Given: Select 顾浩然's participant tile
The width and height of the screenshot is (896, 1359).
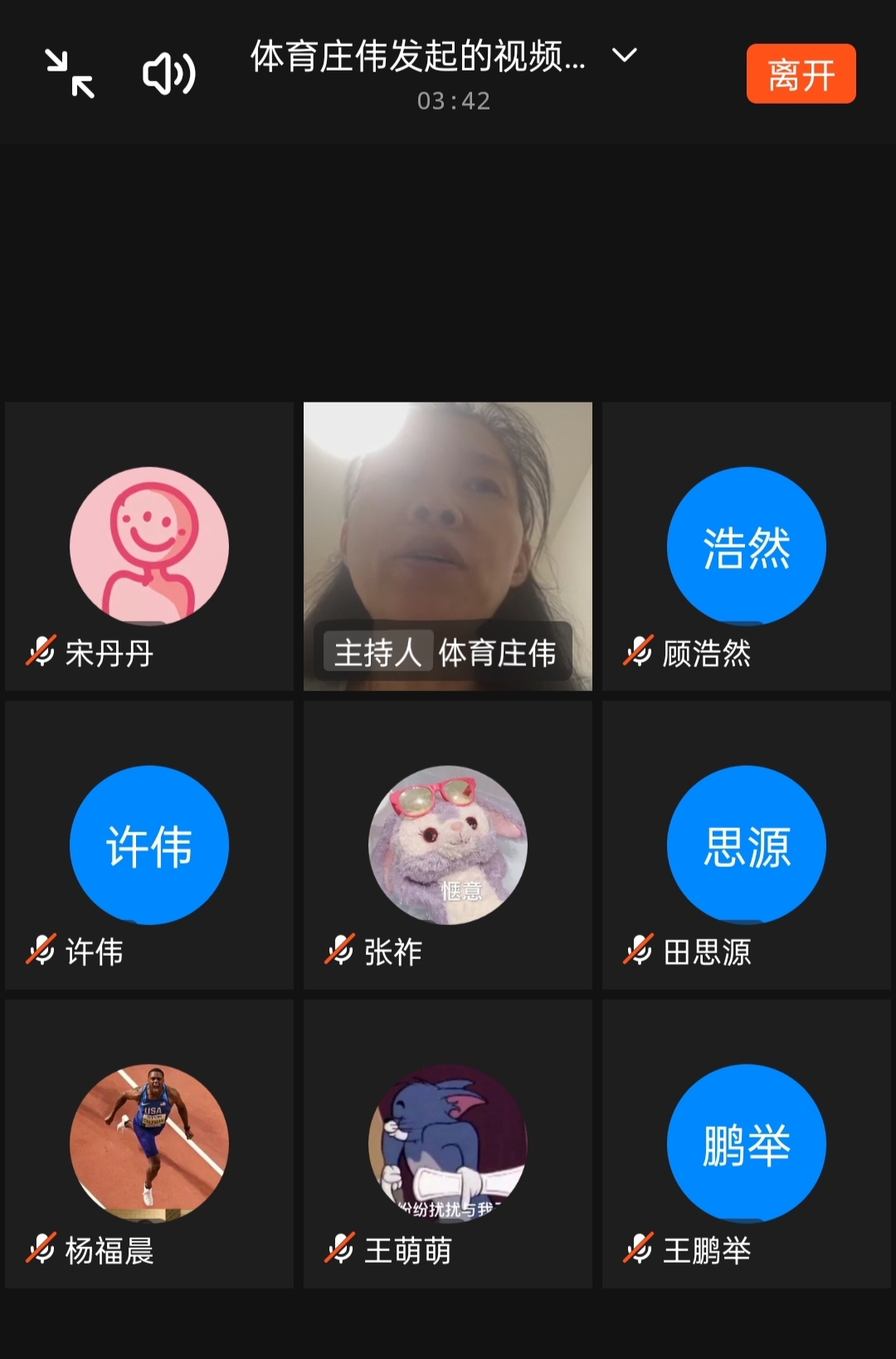Looking at the screenshot, I should pyautogui.click(x=747, y=546).
